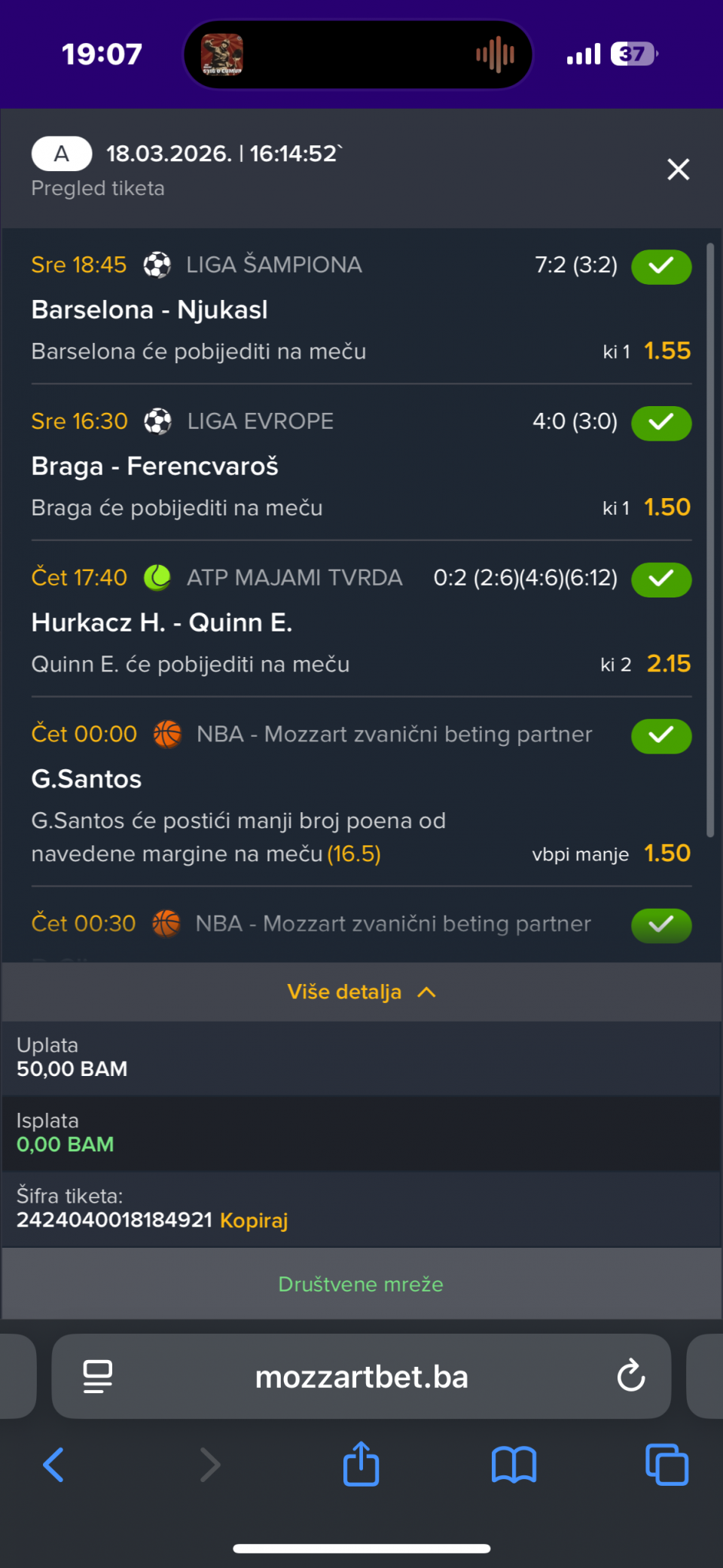The height and width of the screenshot is (1568, 723).
Task: Show all open Safari tabs
Action: [667, 1465]
